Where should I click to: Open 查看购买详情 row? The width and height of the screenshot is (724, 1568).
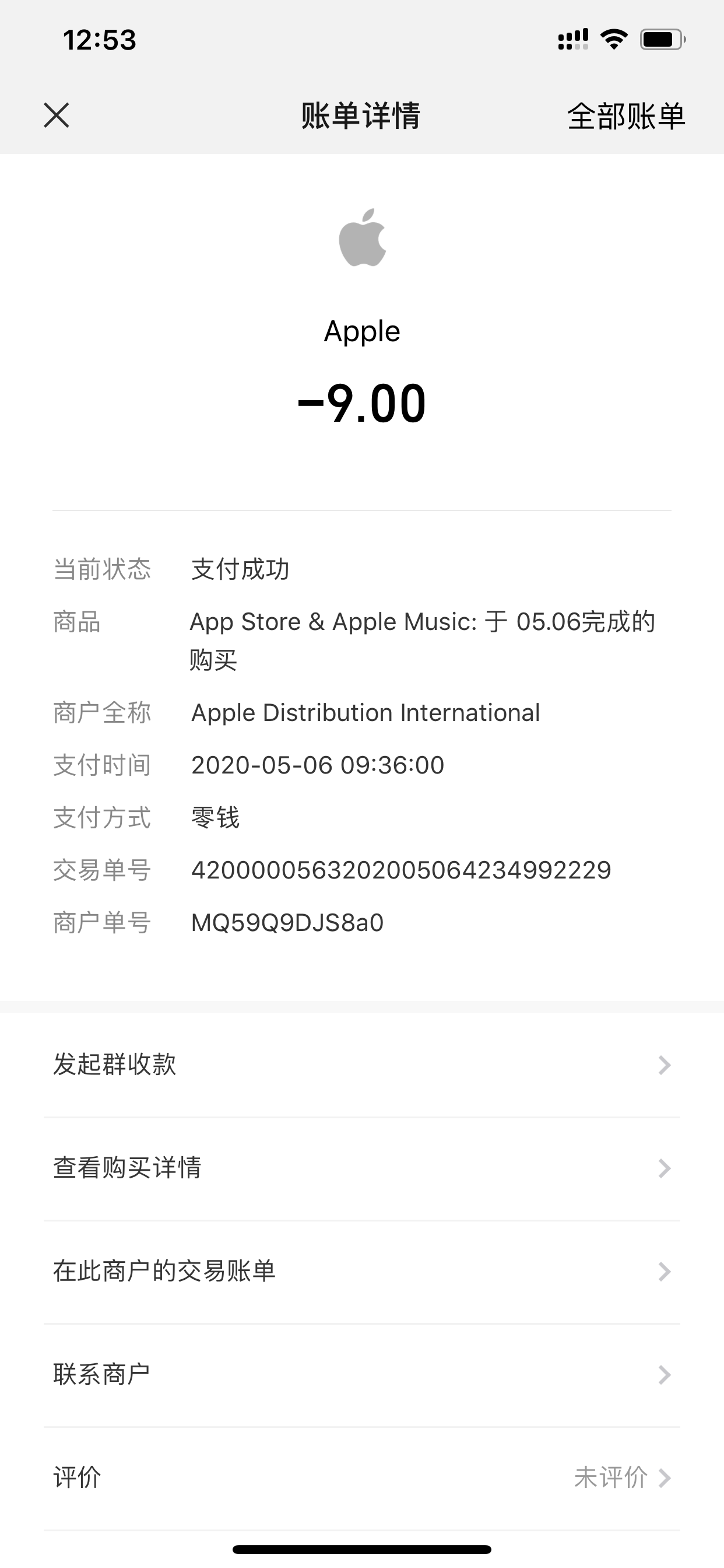click(x=362, y=1168)
